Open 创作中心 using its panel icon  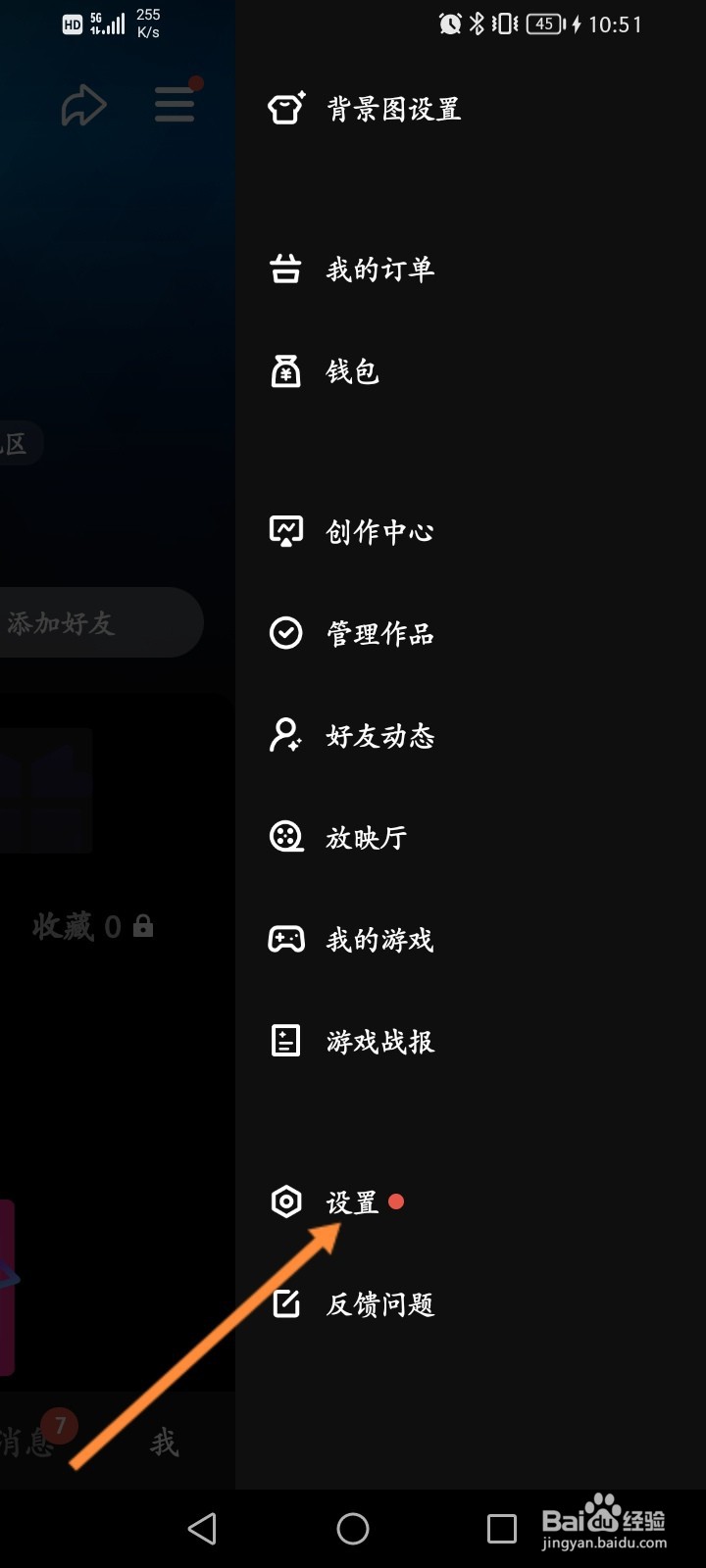click(x=285, y=530)
